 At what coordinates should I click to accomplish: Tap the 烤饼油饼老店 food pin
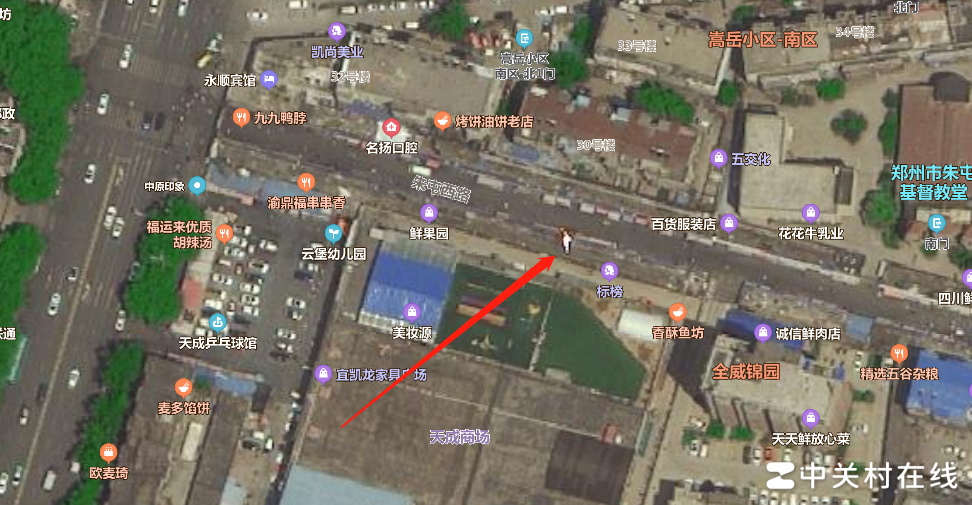[442, 121]
